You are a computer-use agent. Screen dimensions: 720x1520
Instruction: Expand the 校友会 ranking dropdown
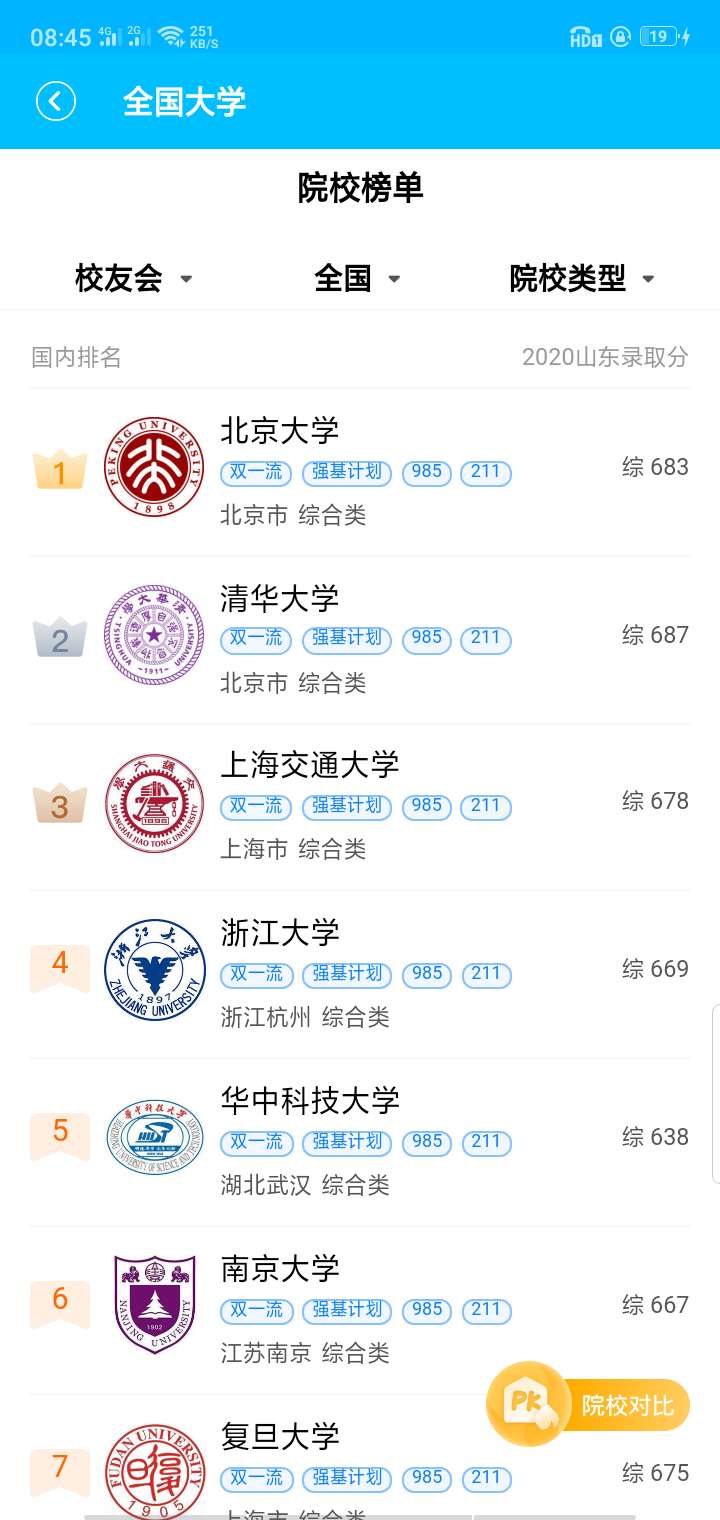coord(134,278)
